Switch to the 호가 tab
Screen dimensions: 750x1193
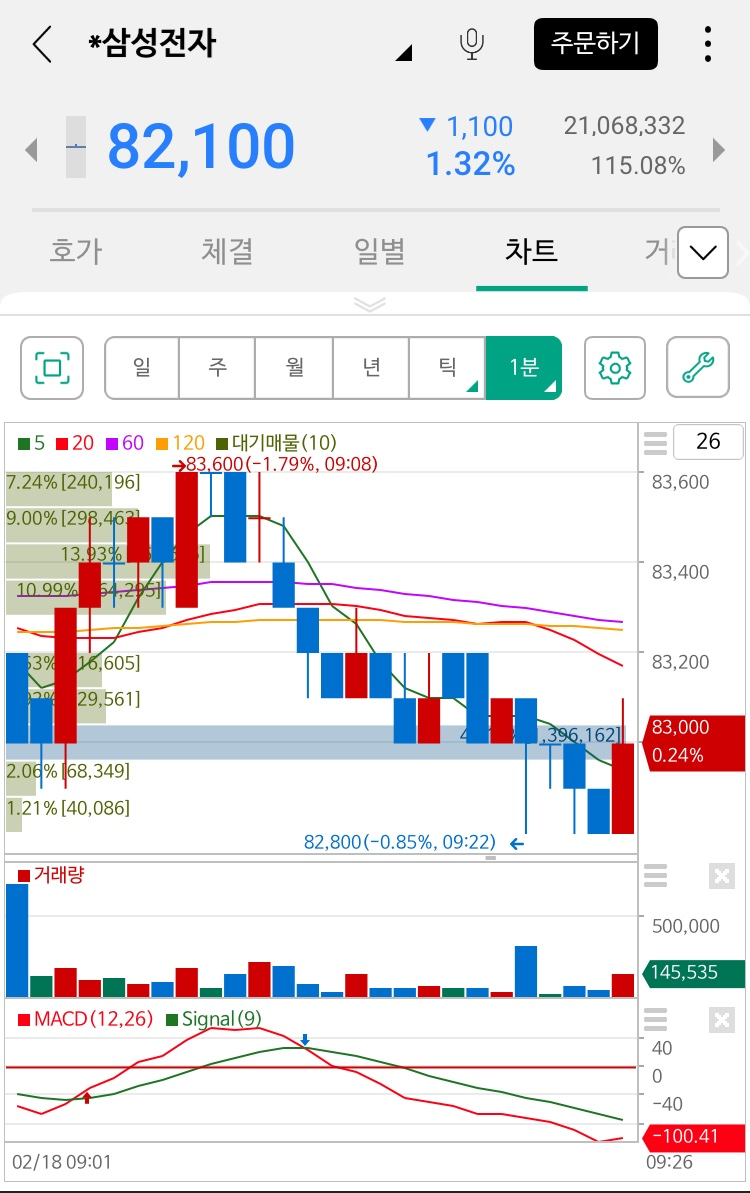74,253
